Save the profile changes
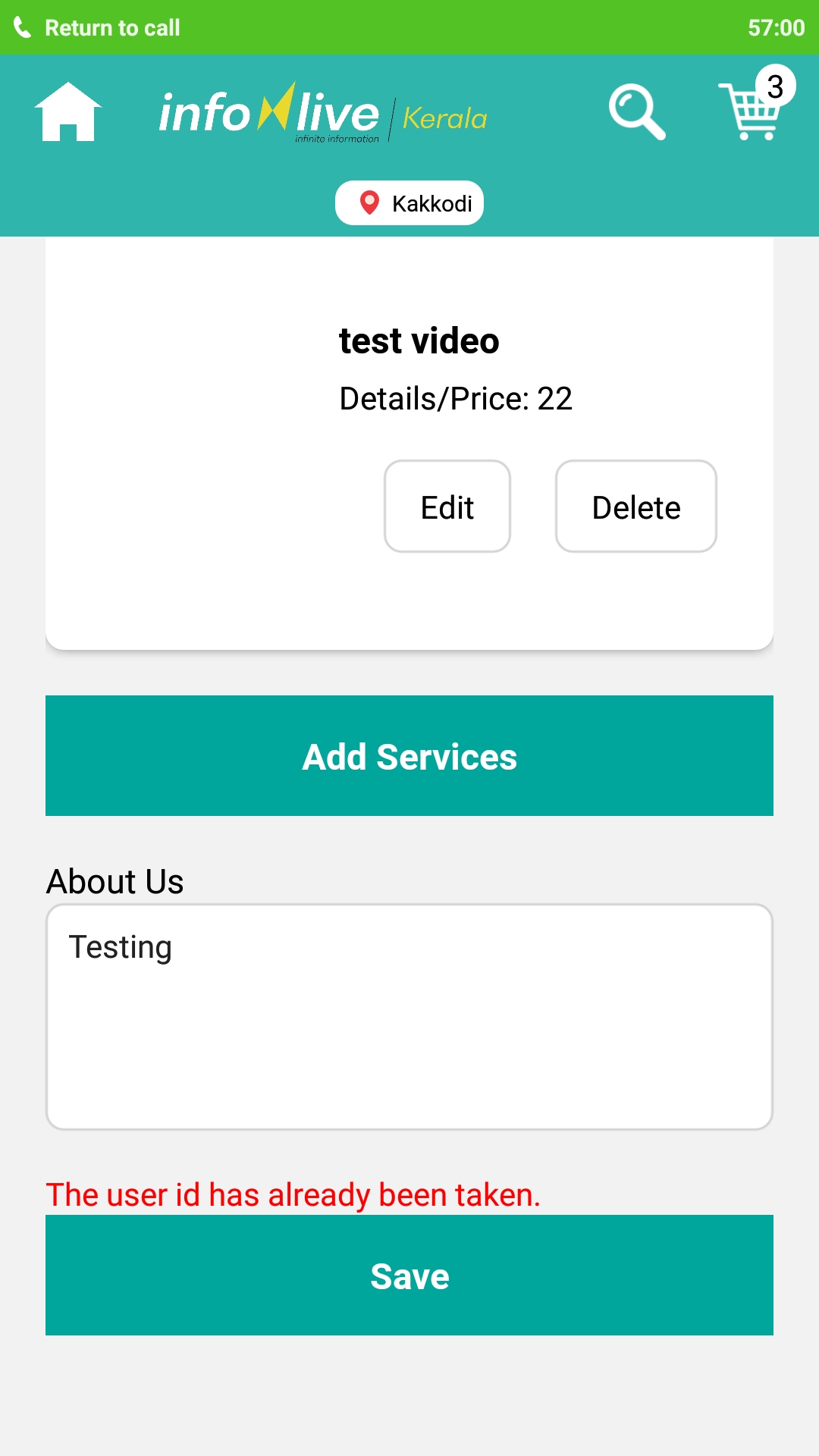819x1456 pixels. (409, 1276)
